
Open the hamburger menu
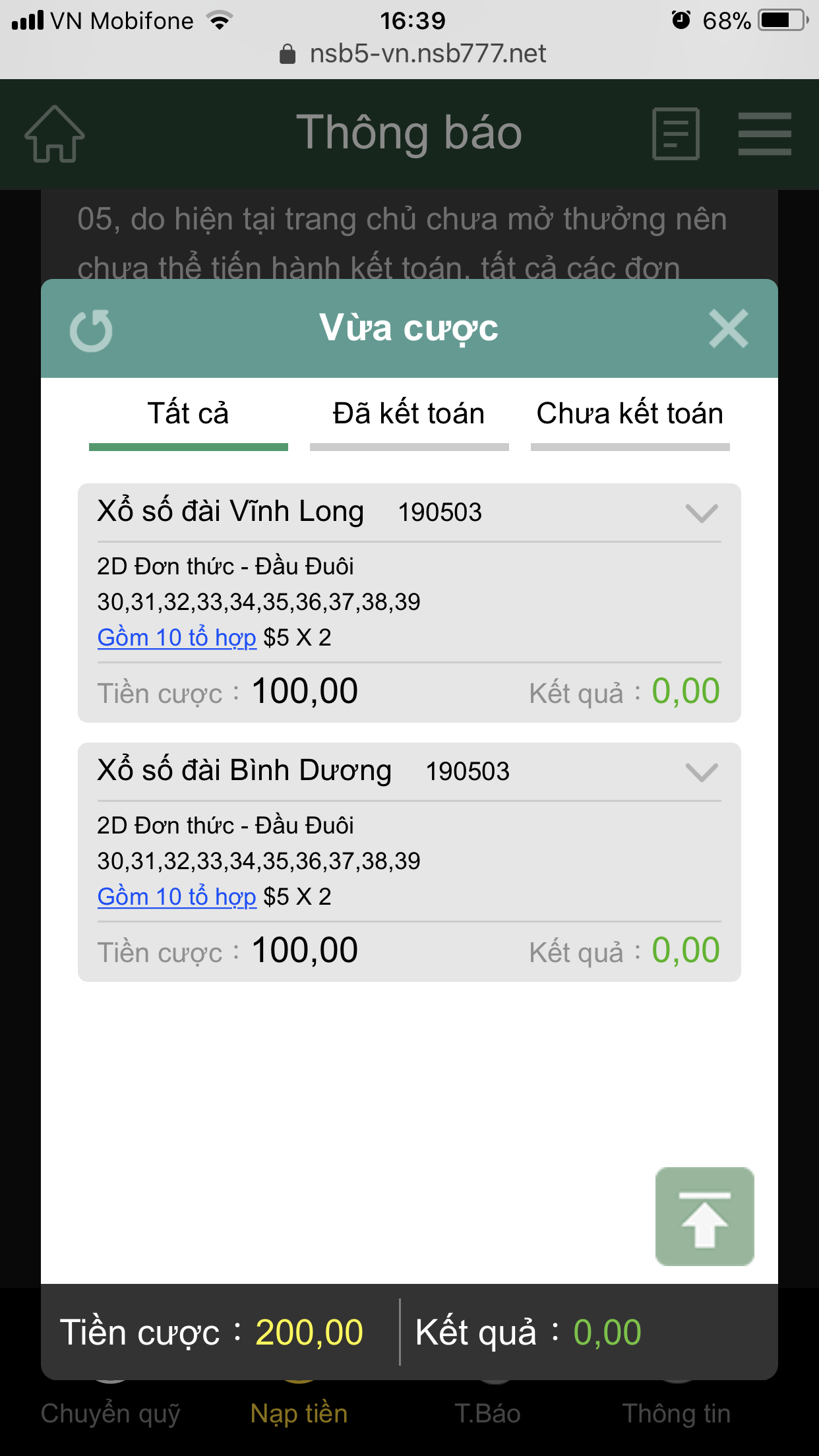click(x=765, y=134)
